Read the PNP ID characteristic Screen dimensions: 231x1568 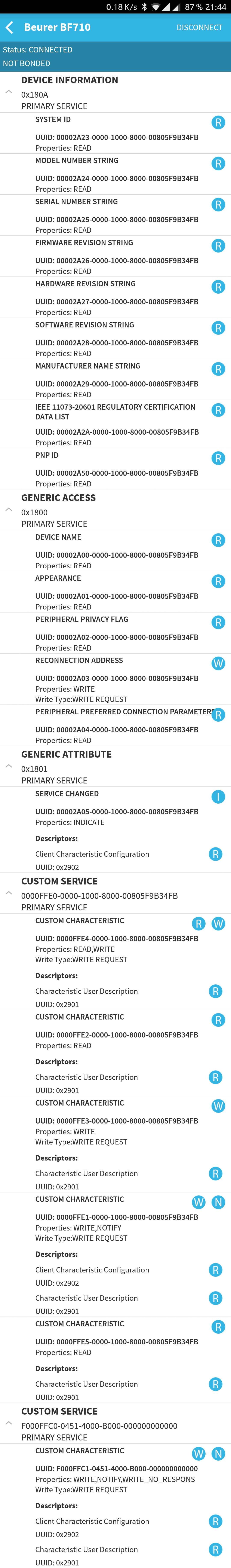218,458
